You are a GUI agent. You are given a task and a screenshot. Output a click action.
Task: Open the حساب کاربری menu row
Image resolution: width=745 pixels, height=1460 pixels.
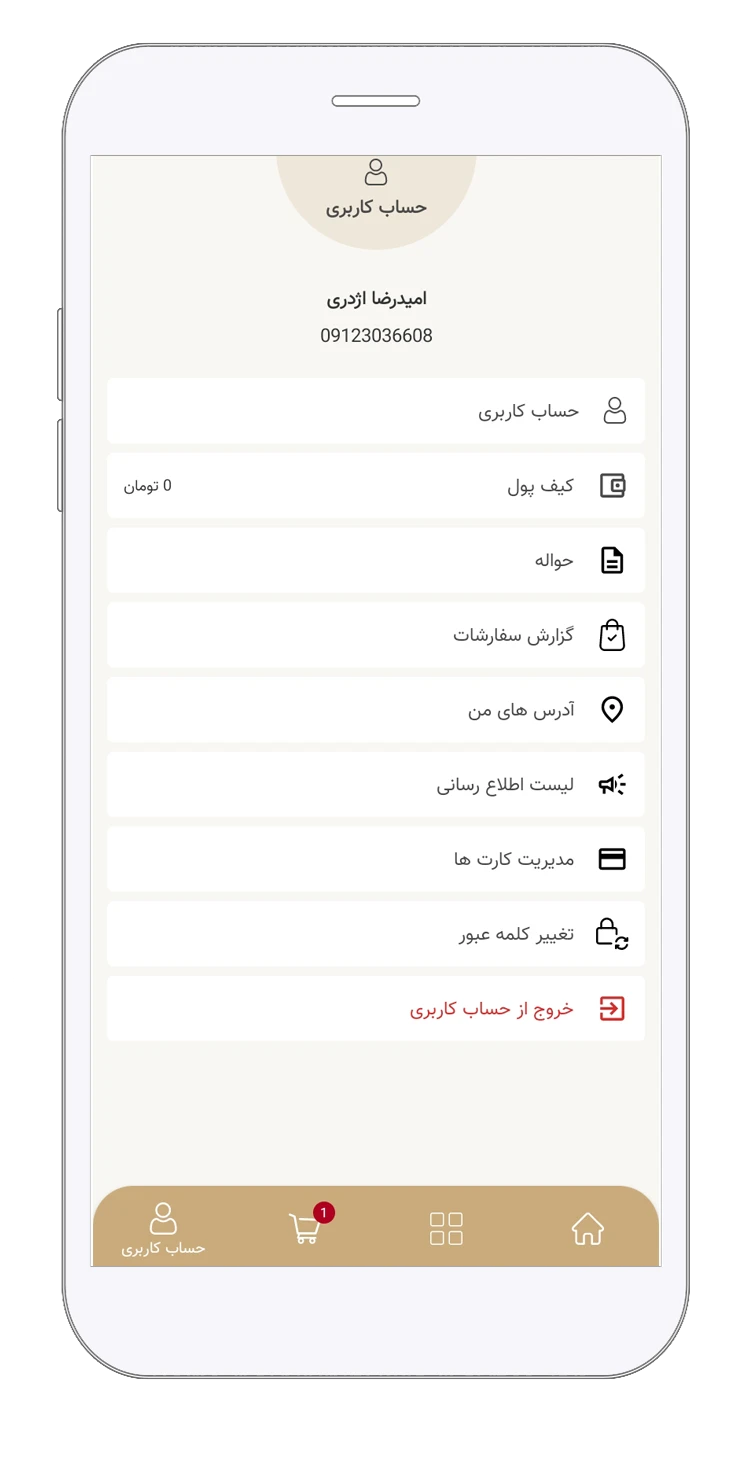click(x=376, y=411)
